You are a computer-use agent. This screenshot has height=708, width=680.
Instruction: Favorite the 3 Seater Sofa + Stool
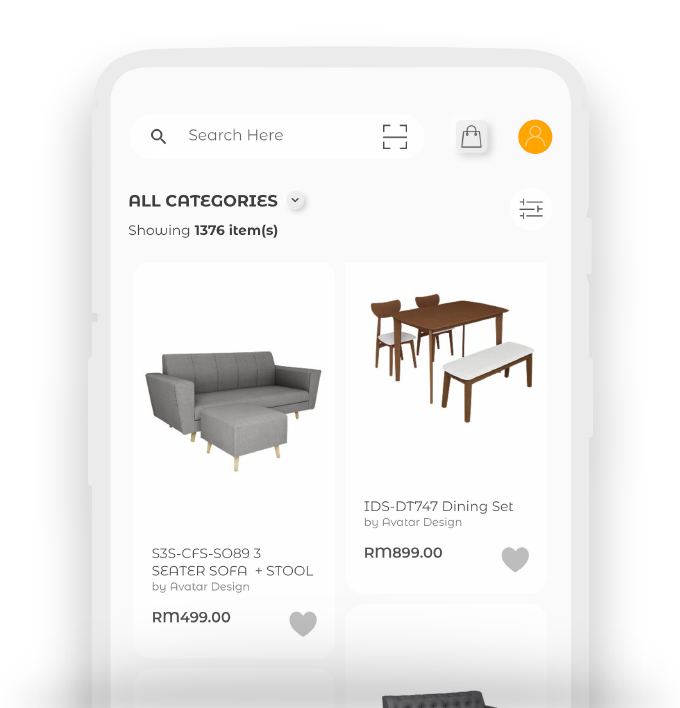point(303,624)
